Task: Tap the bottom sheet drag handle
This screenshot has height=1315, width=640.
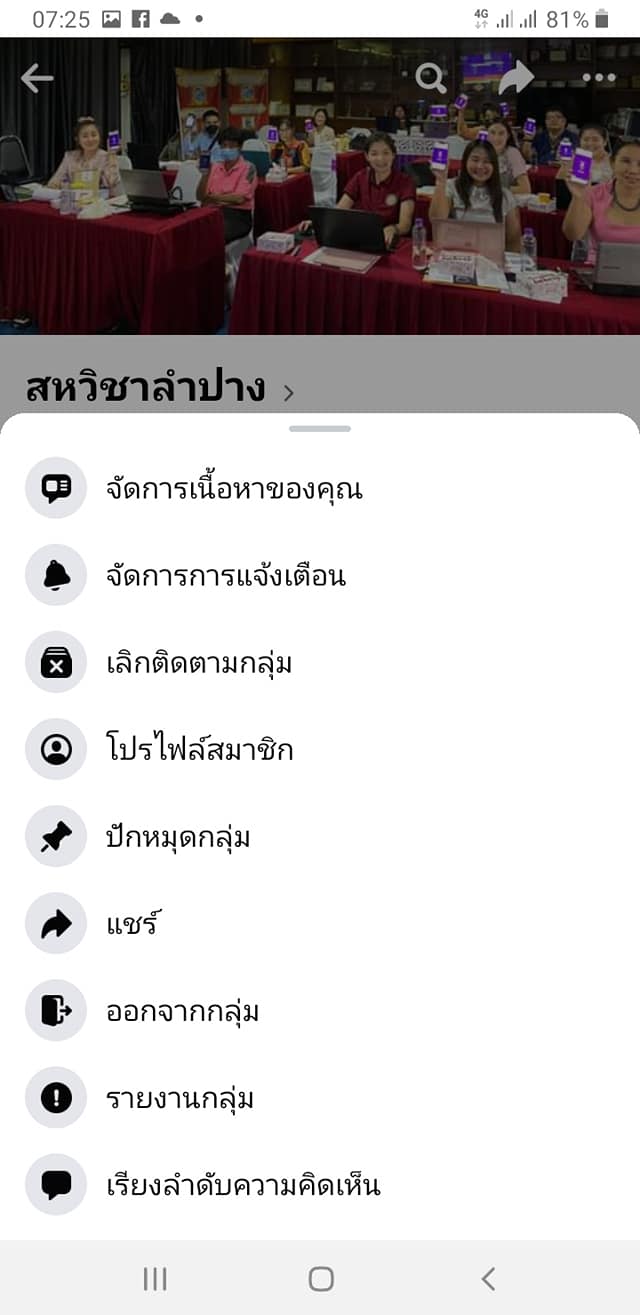Action: (x=320, y=428)
